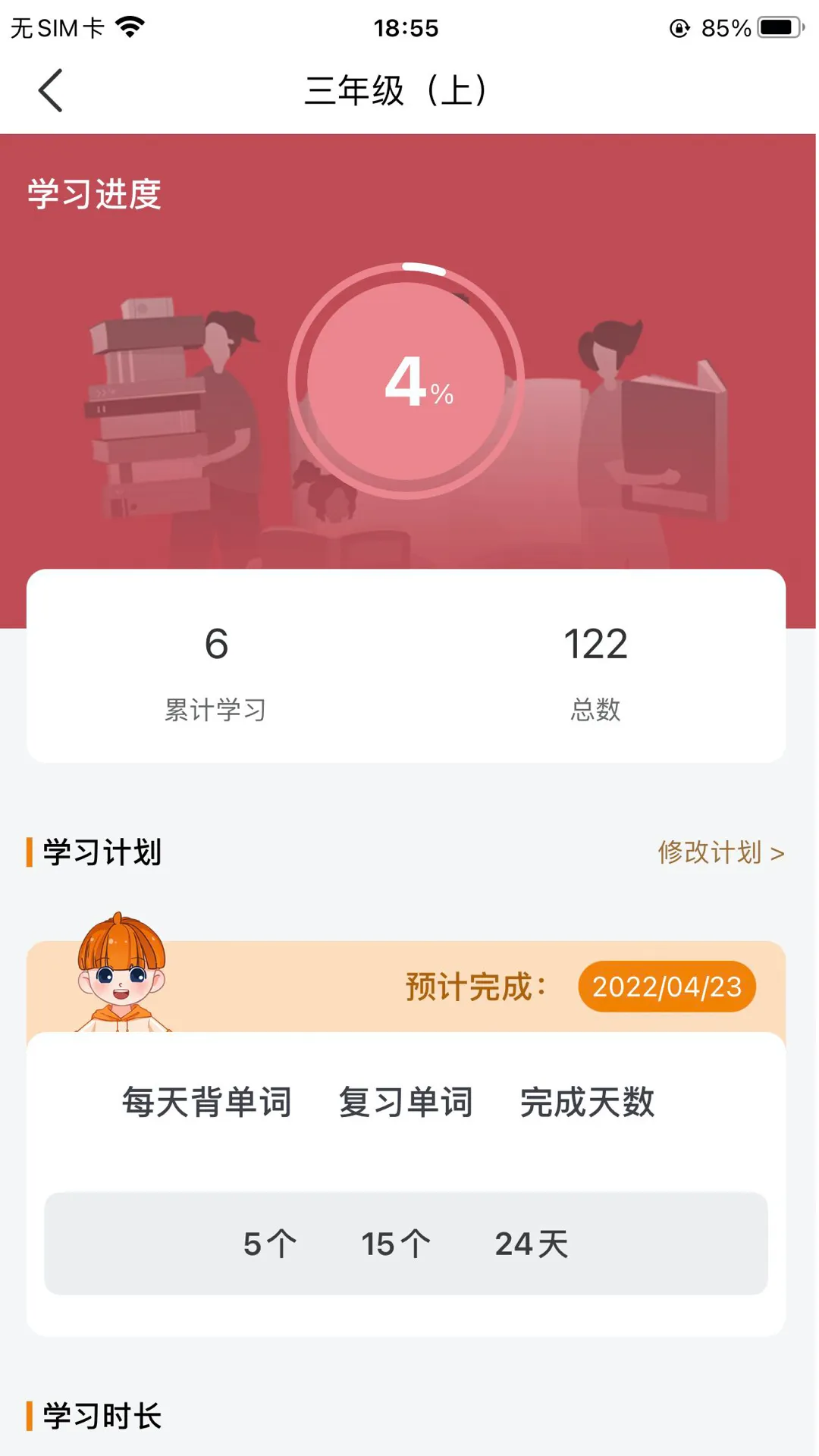
Task: Open 修改计划 to edit plan
Action: pyautogui.click(x=710, y=852)
